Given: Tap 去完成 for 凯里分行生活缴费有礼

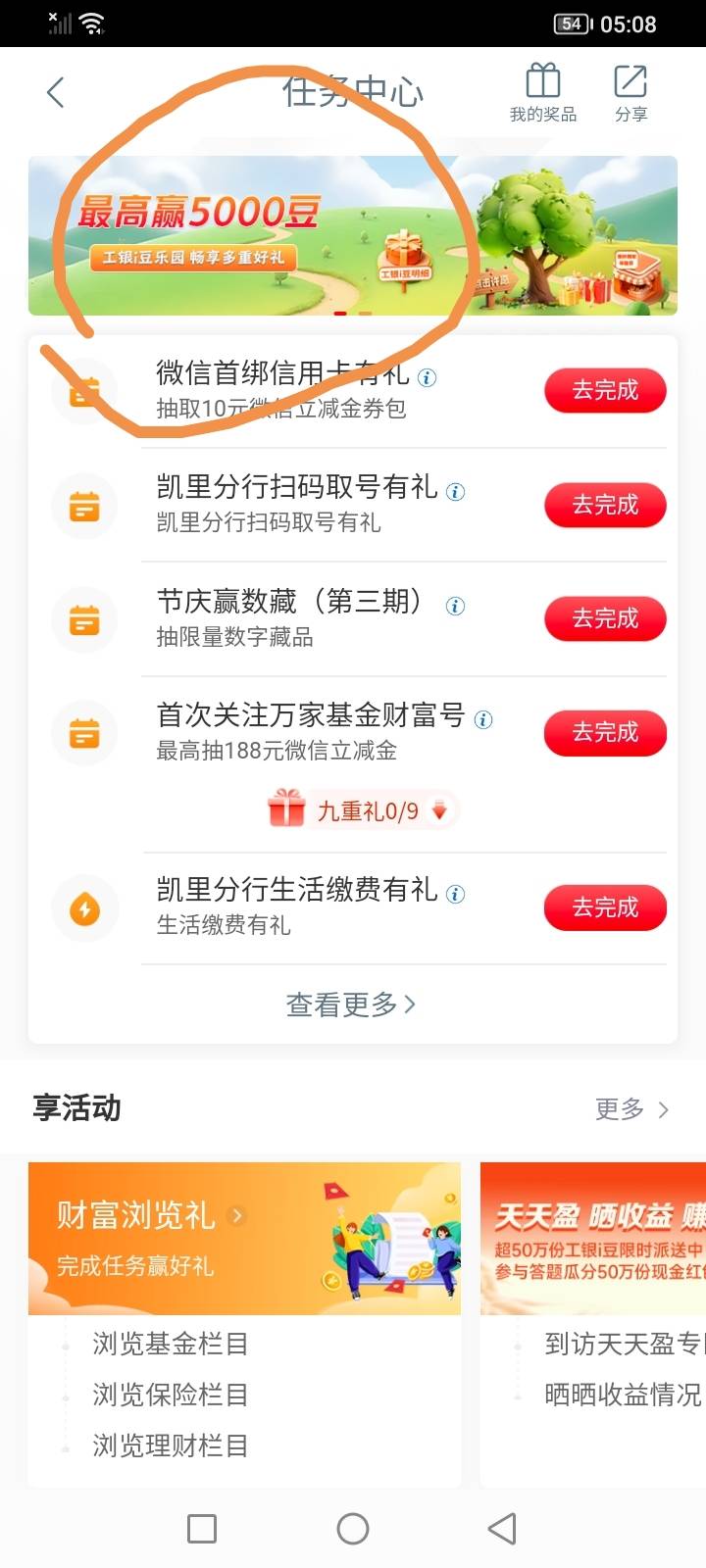Looking at the screenshot, I should coord(605,907).
